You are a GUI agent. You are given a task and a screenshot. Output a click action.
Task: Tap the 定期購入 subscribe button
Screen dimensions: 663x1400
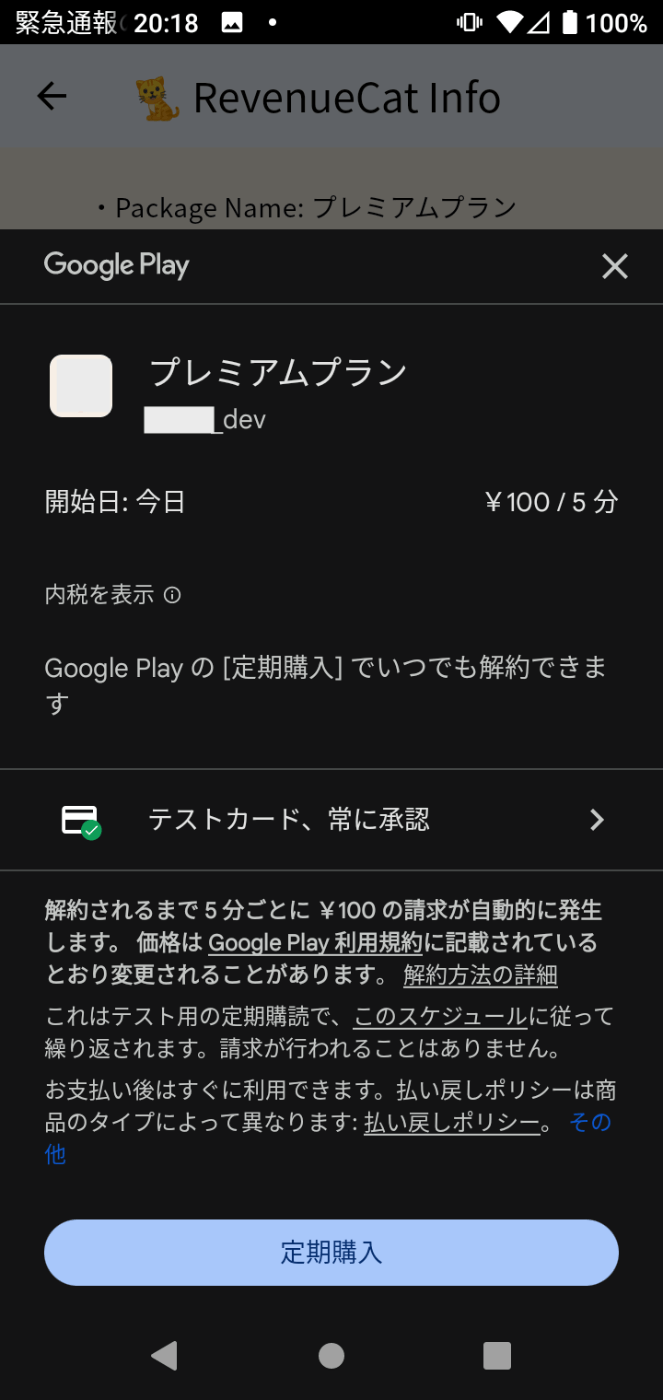(x=331, y=1252)
